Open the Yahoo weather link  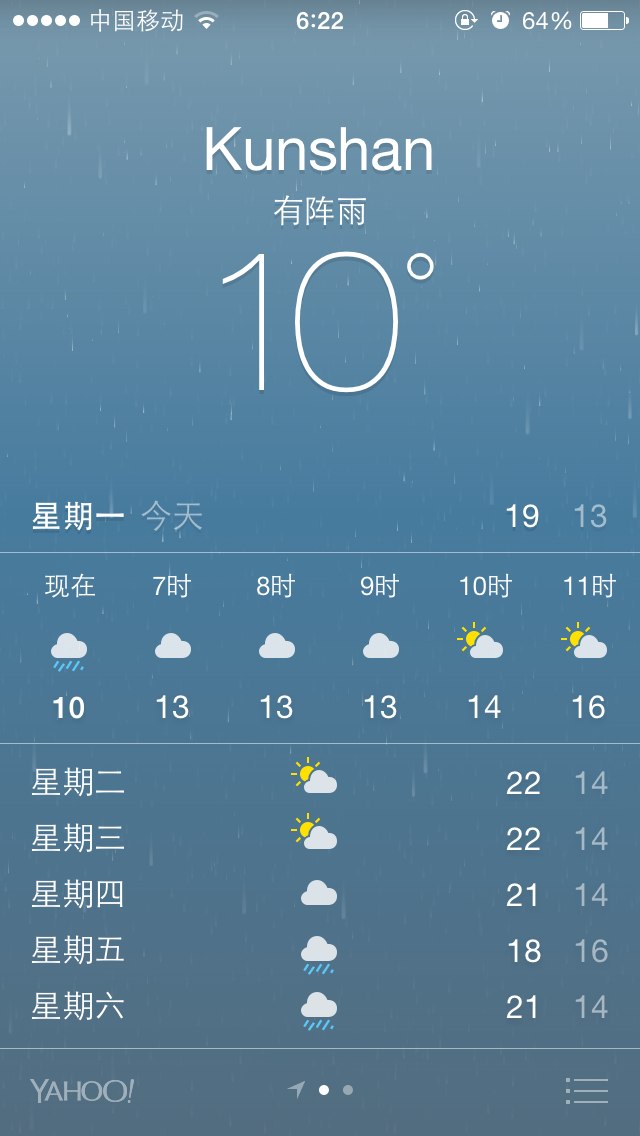(82, 1090)
